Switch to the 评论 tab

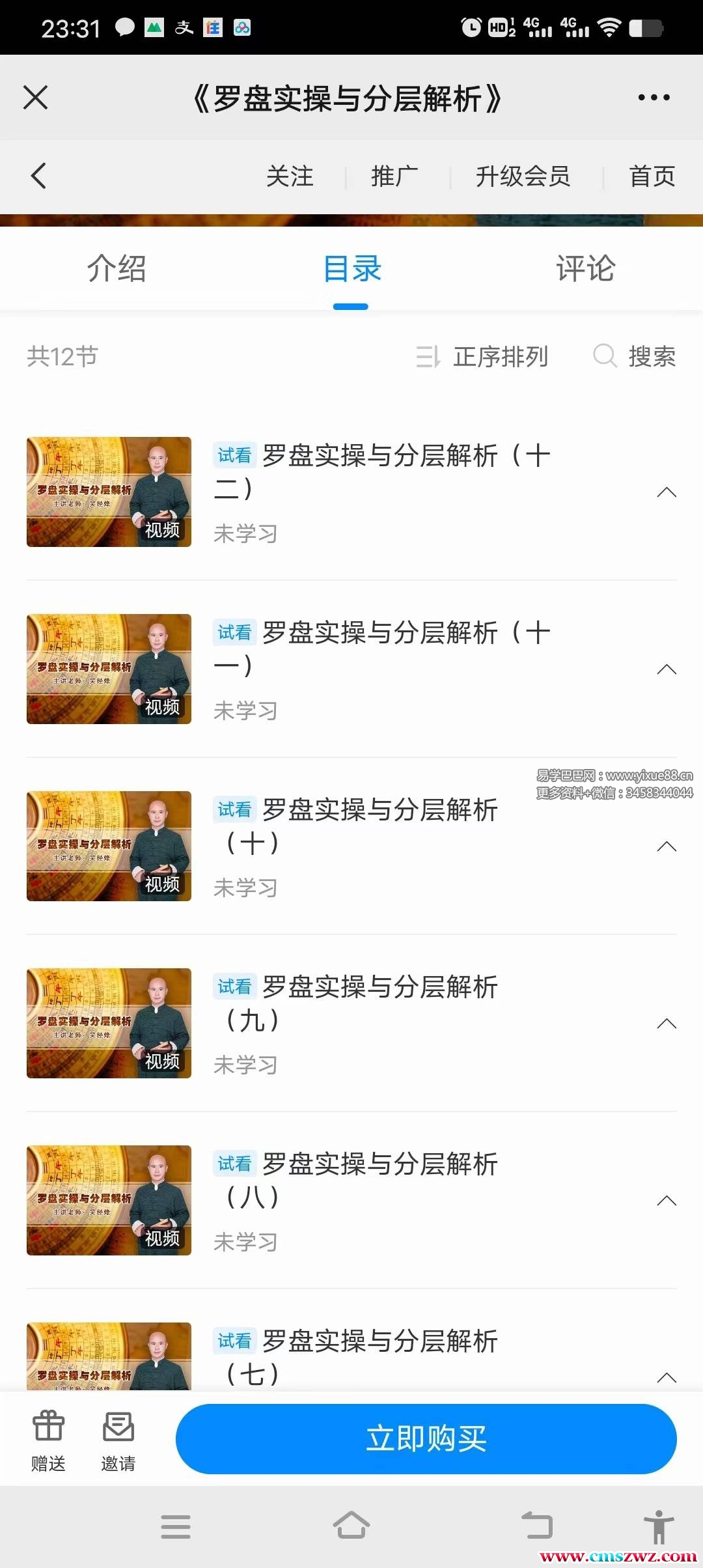tap(585, 268)
